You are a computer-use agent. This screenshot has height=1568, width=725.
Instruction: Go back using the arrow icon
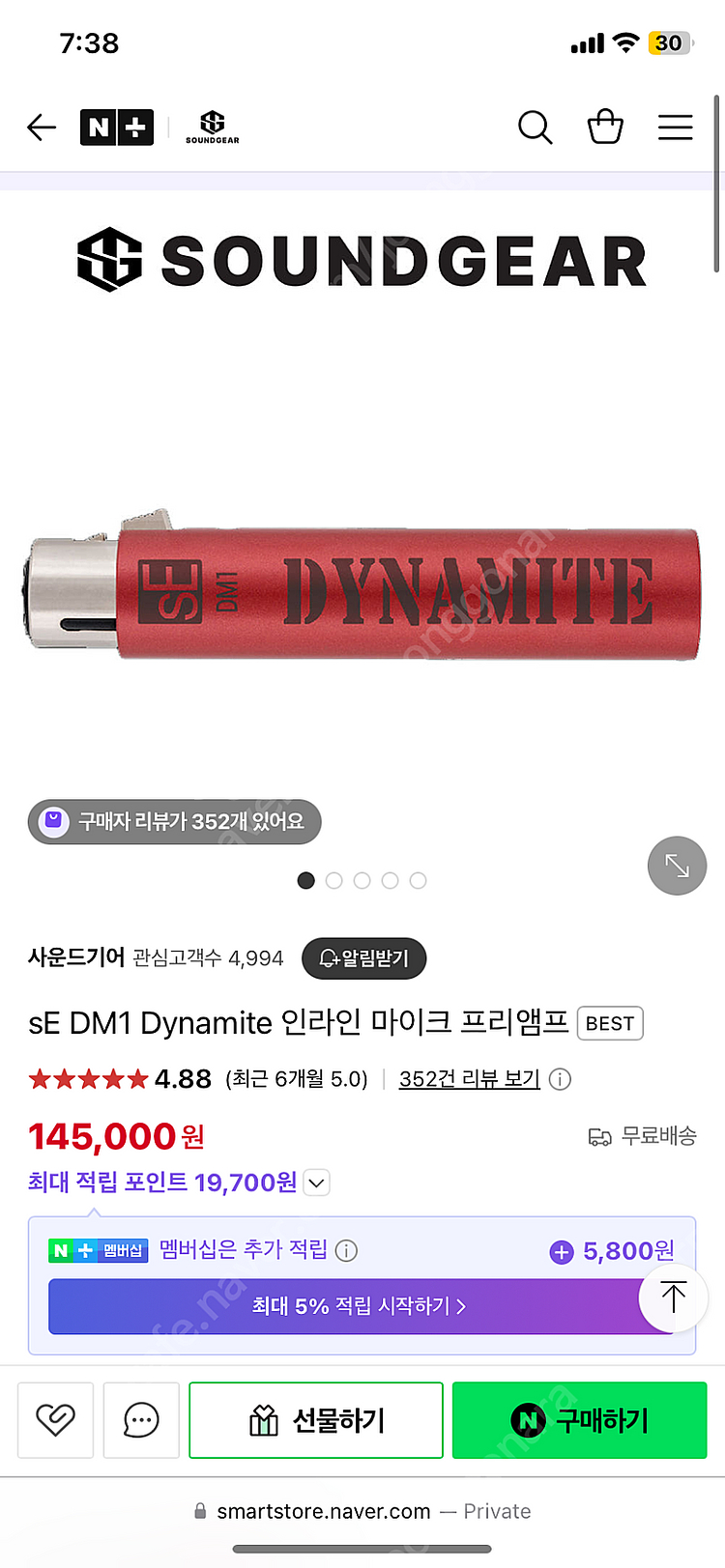pos(42,128)
